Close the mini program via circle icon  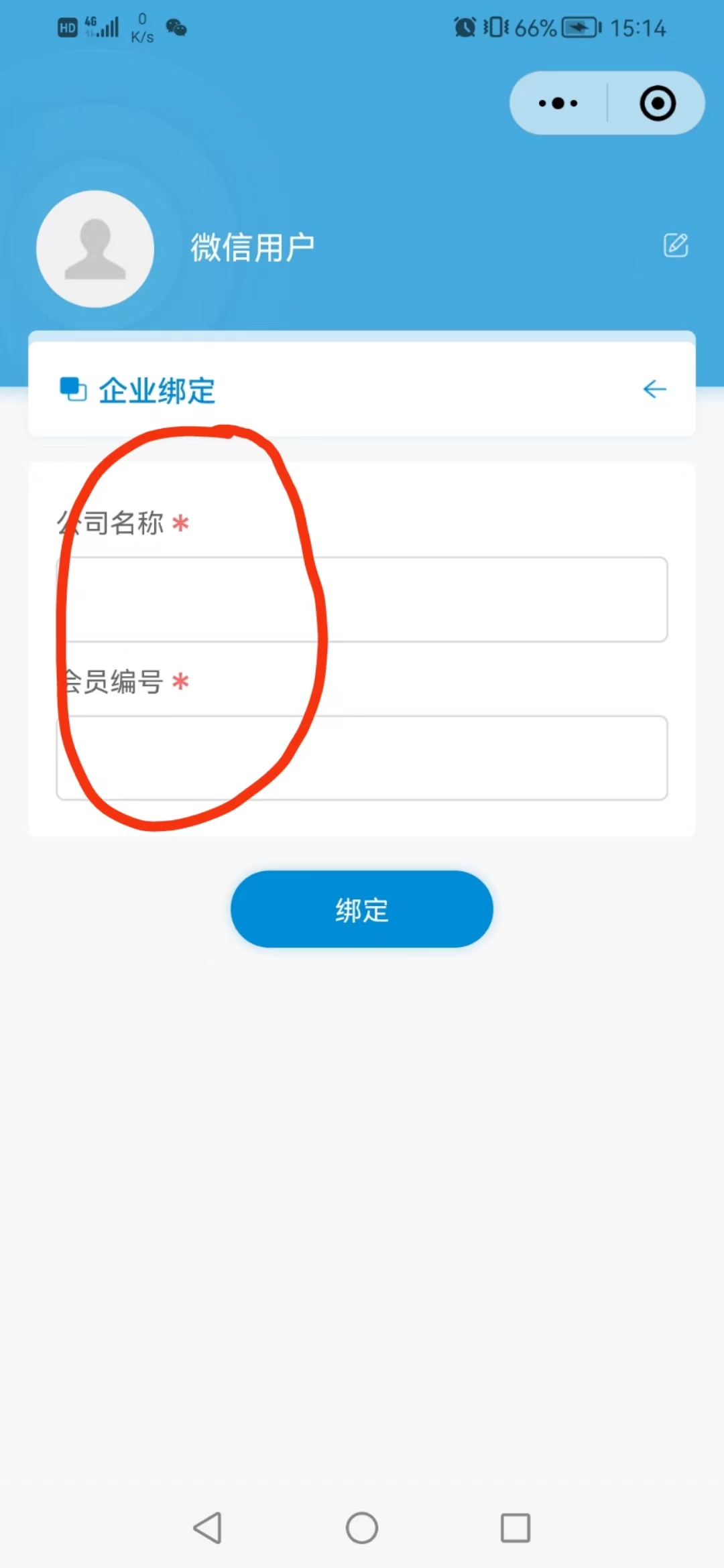pos(657,103)
